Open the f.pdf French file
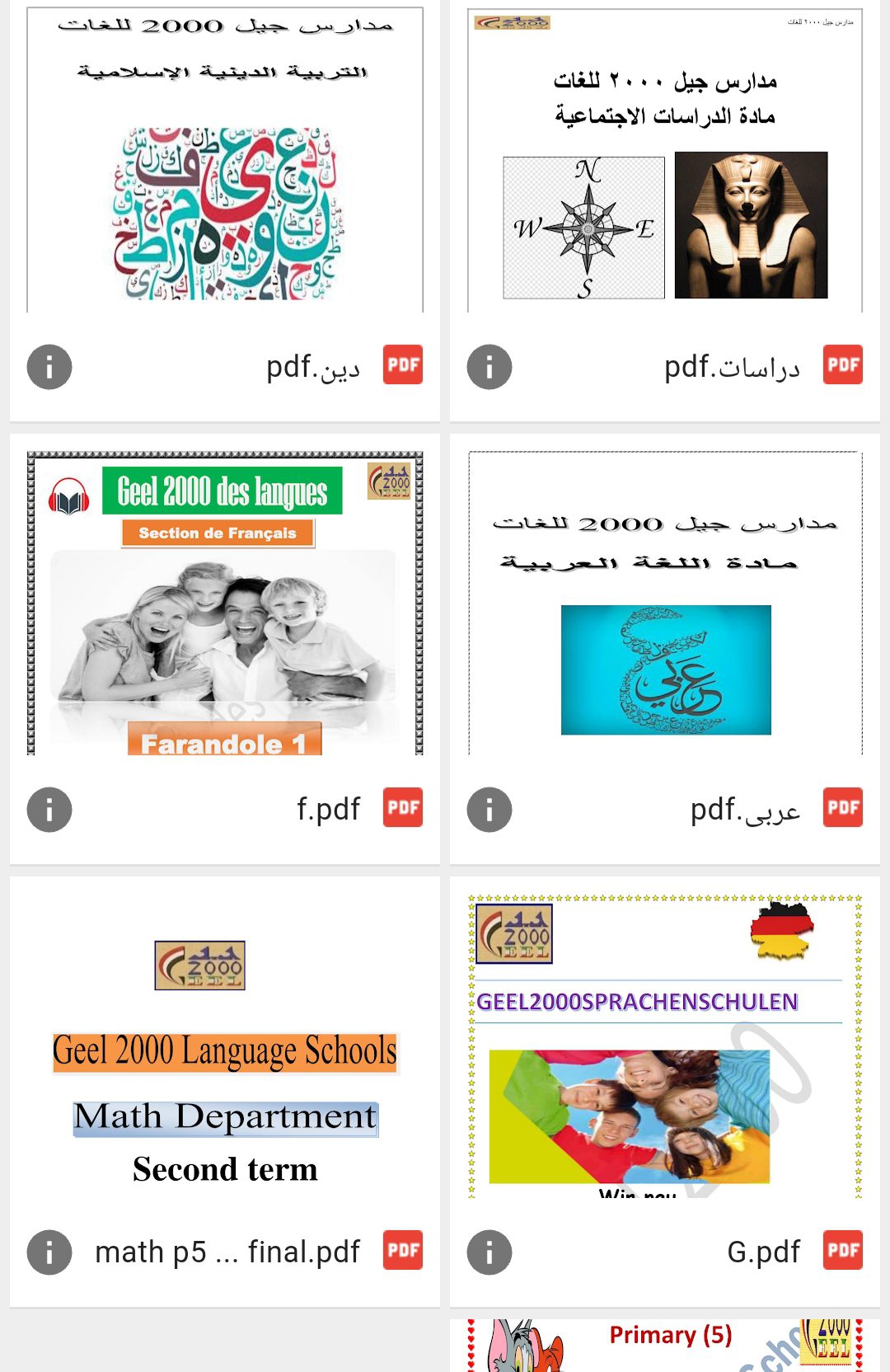This screenshot has width=890, height=1372. (x=224, y=604)
